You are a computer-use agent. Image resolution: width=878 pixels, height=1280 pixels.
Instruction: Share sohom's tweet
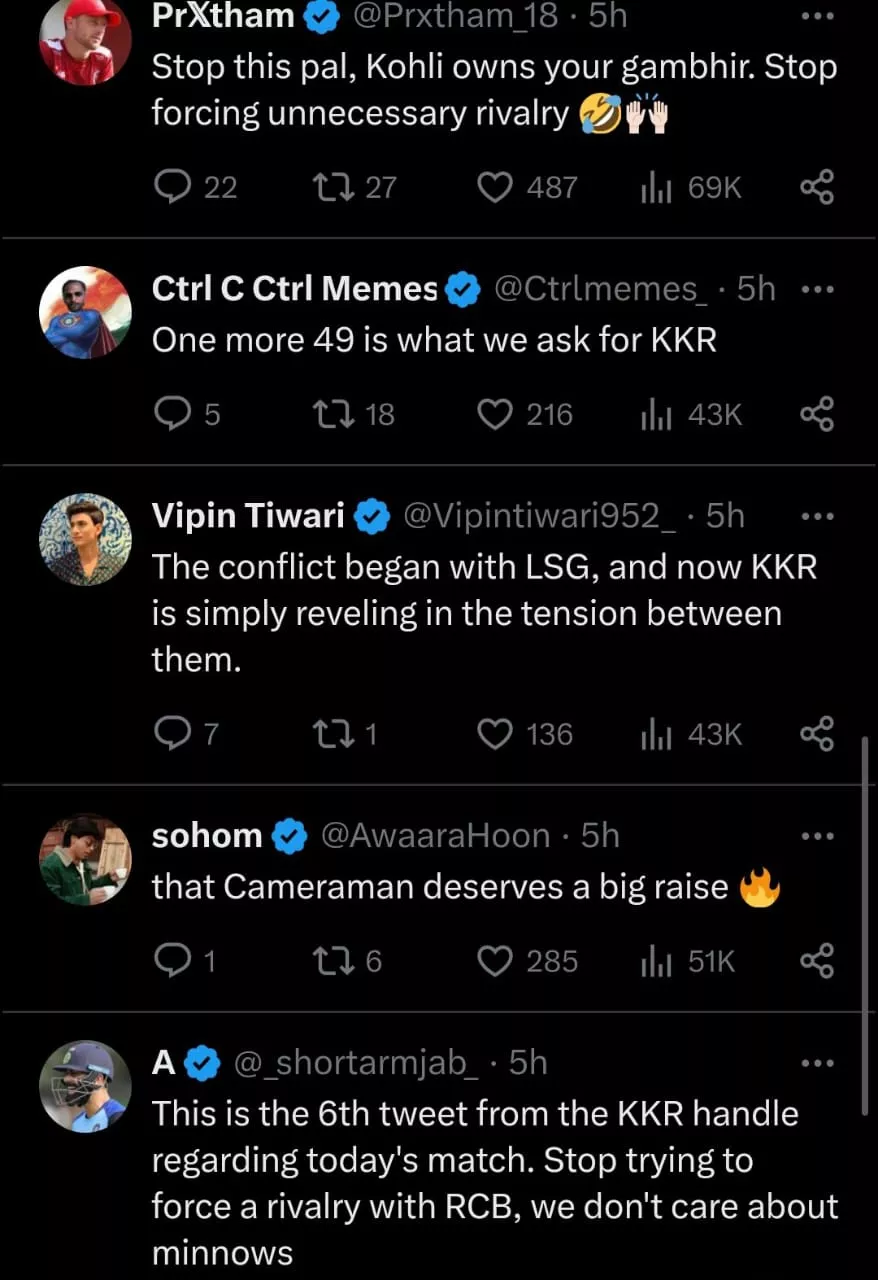[x=817, y=961]
